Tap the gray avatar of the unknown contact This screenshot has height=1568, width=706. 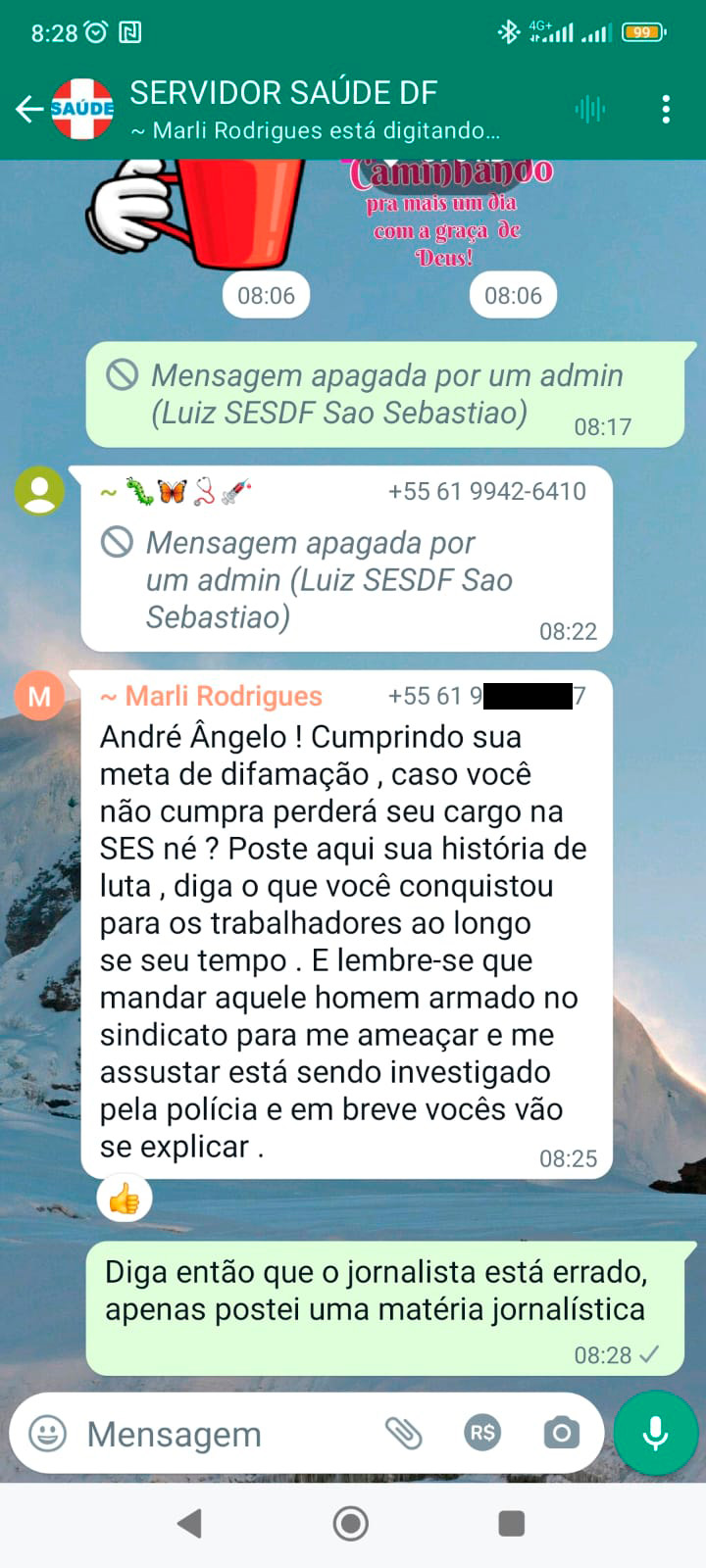(39, 490)
